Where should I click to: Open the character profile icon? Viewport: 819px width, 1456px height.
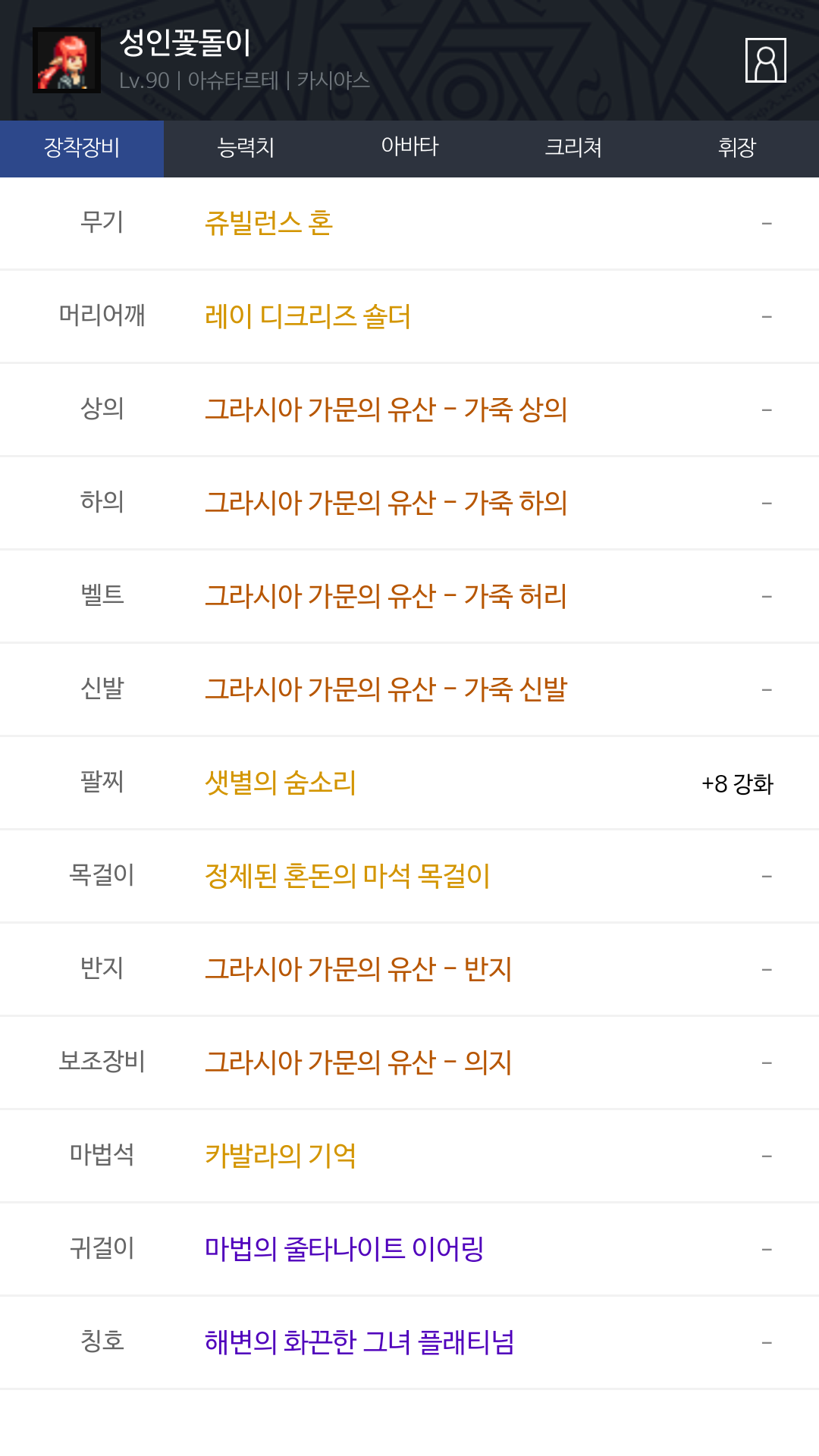pos(765,60)
